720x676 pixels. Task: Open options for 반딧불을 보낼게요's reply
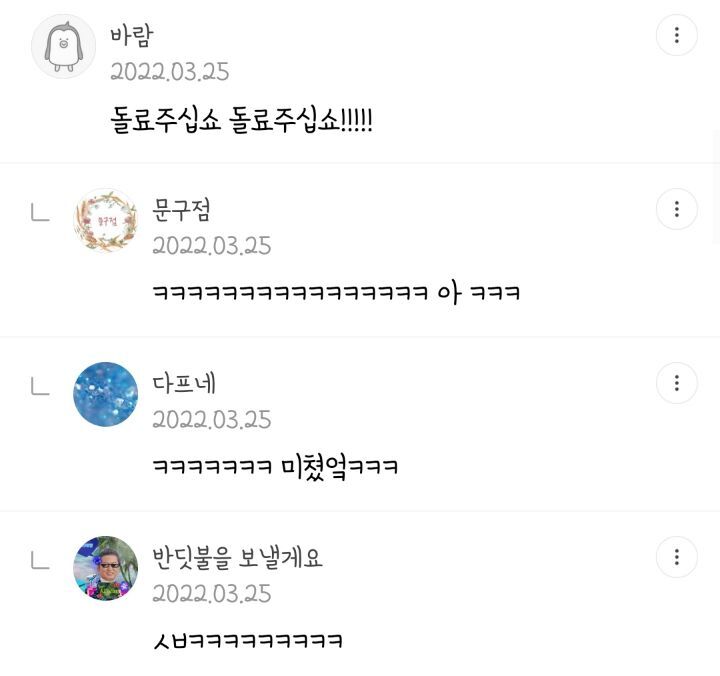676,557
